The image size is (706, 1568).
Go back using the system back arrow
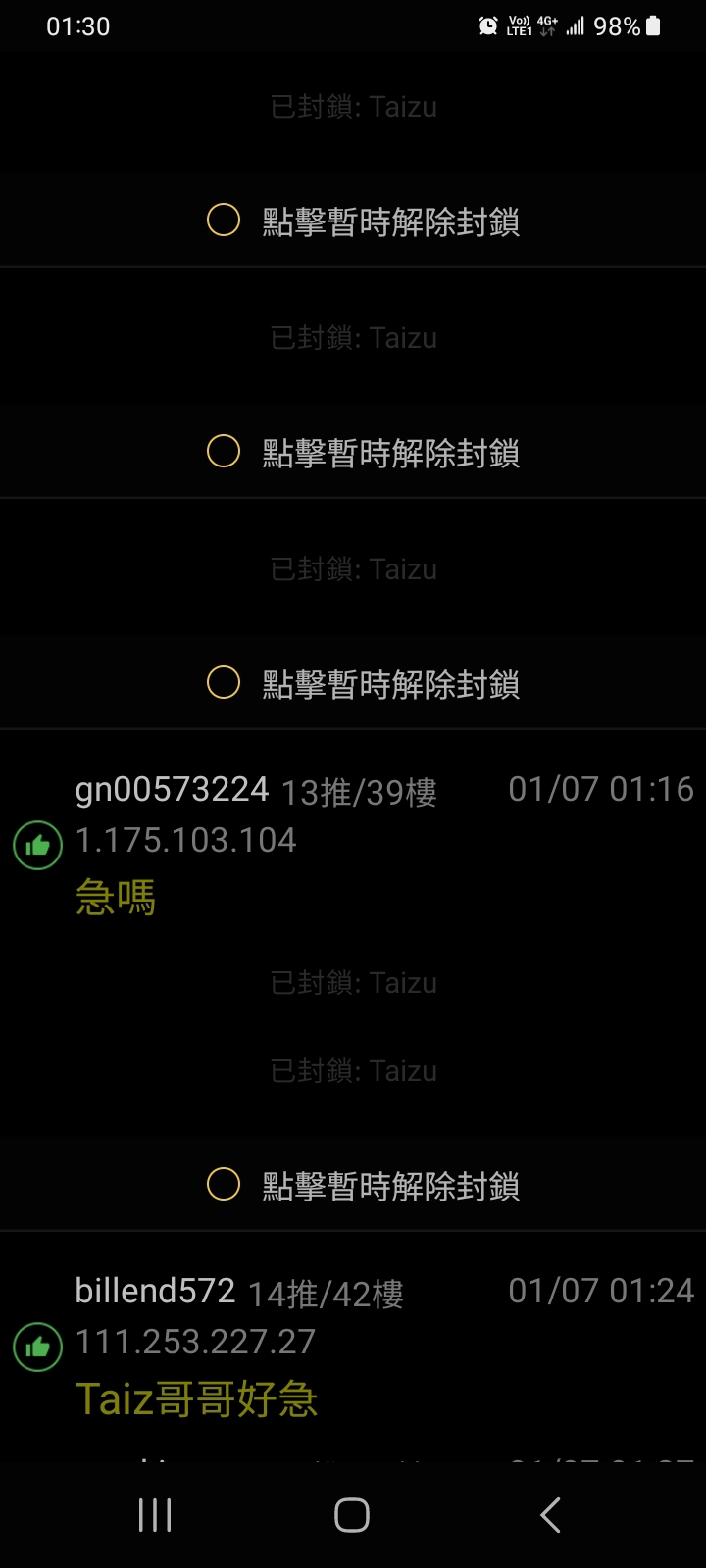(x=550, y=1515)
